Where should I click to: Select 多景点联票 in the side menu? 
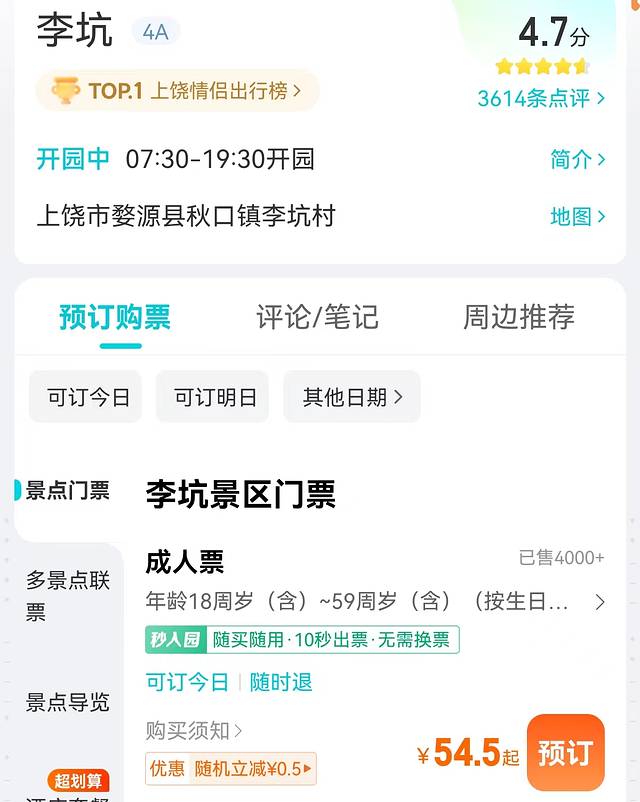[x=67, y=596]
